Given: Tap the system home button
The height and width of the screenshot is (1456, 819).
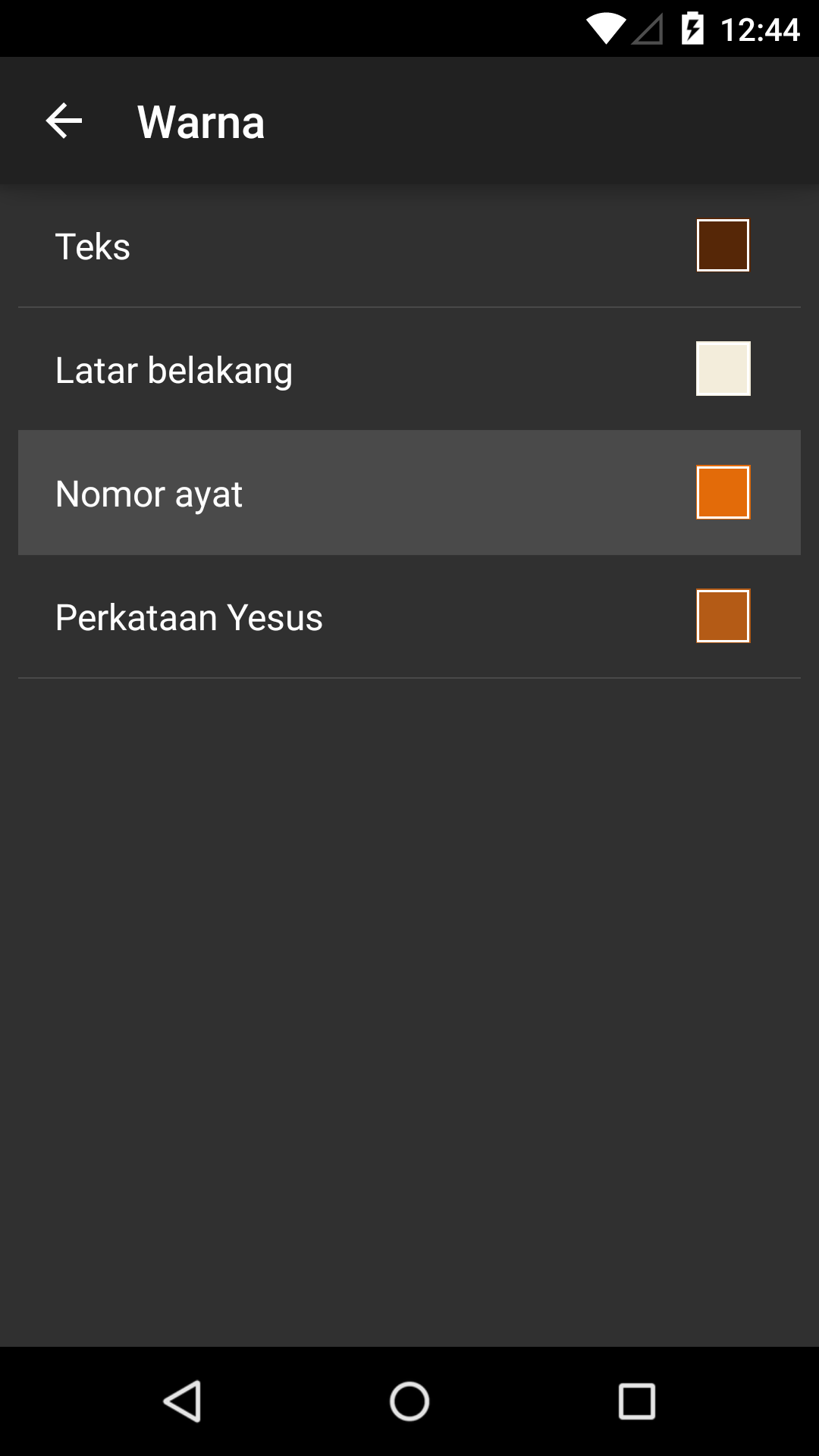Looking at the screenshot, I should pyautogui.click(x=409, y=1401).
